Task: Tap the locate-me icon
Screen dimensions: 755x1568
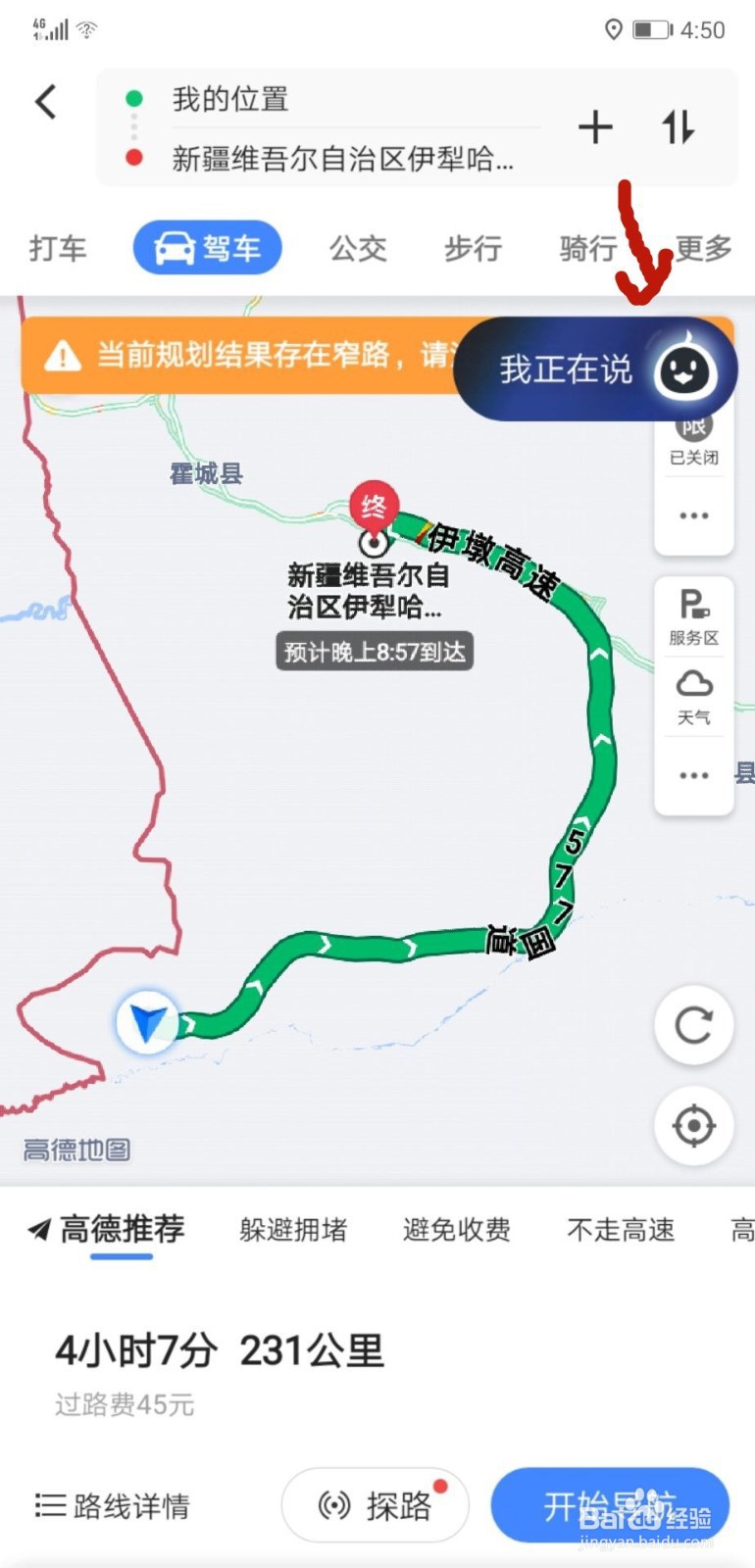Action: click(x=694, y=1125)
